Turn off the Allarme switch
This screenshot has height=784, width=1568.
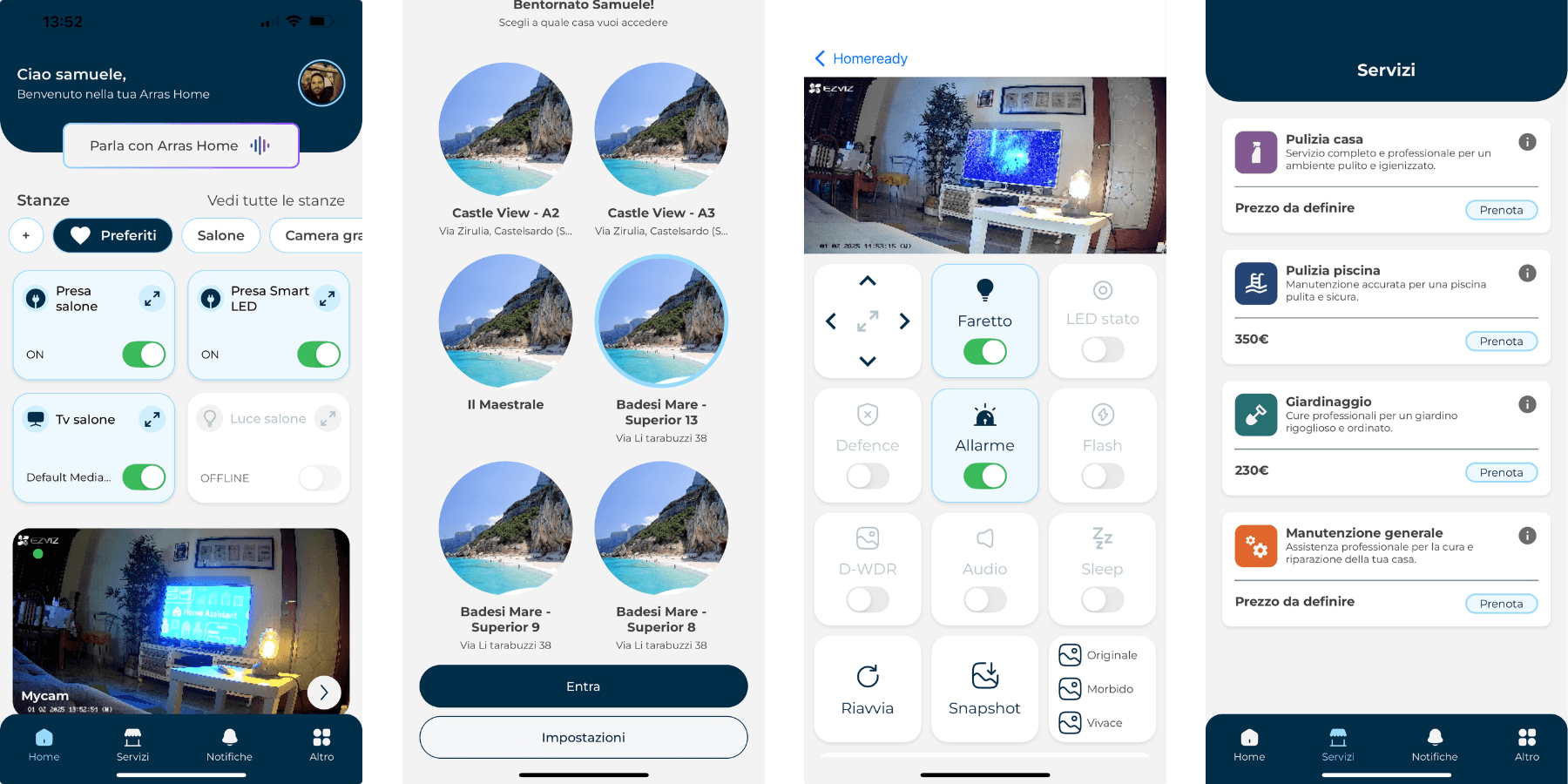984,476
